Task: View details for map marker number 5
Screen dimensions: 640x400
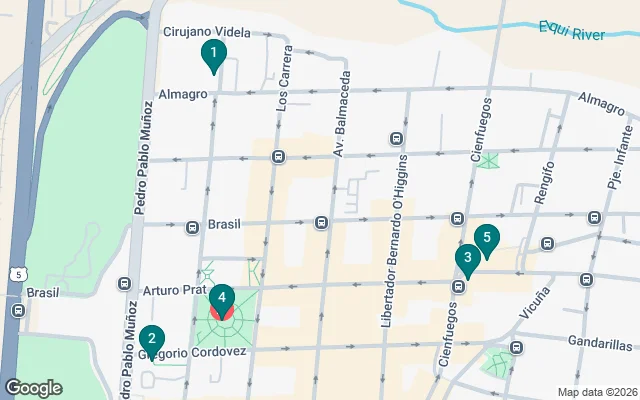Action: pyautogui.click(x=486, y=240)
